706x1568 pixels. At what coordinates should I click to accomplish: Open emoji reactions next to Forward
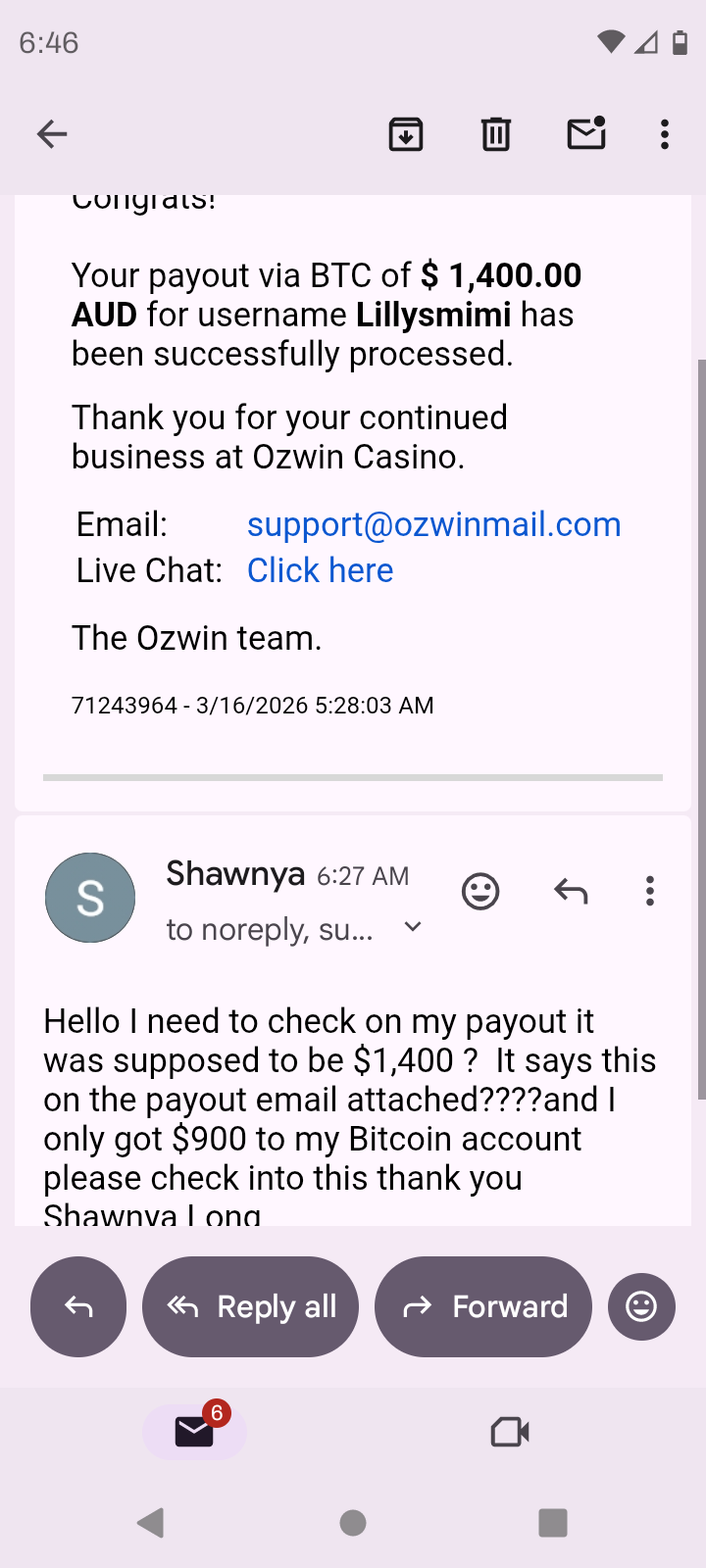641,1306
